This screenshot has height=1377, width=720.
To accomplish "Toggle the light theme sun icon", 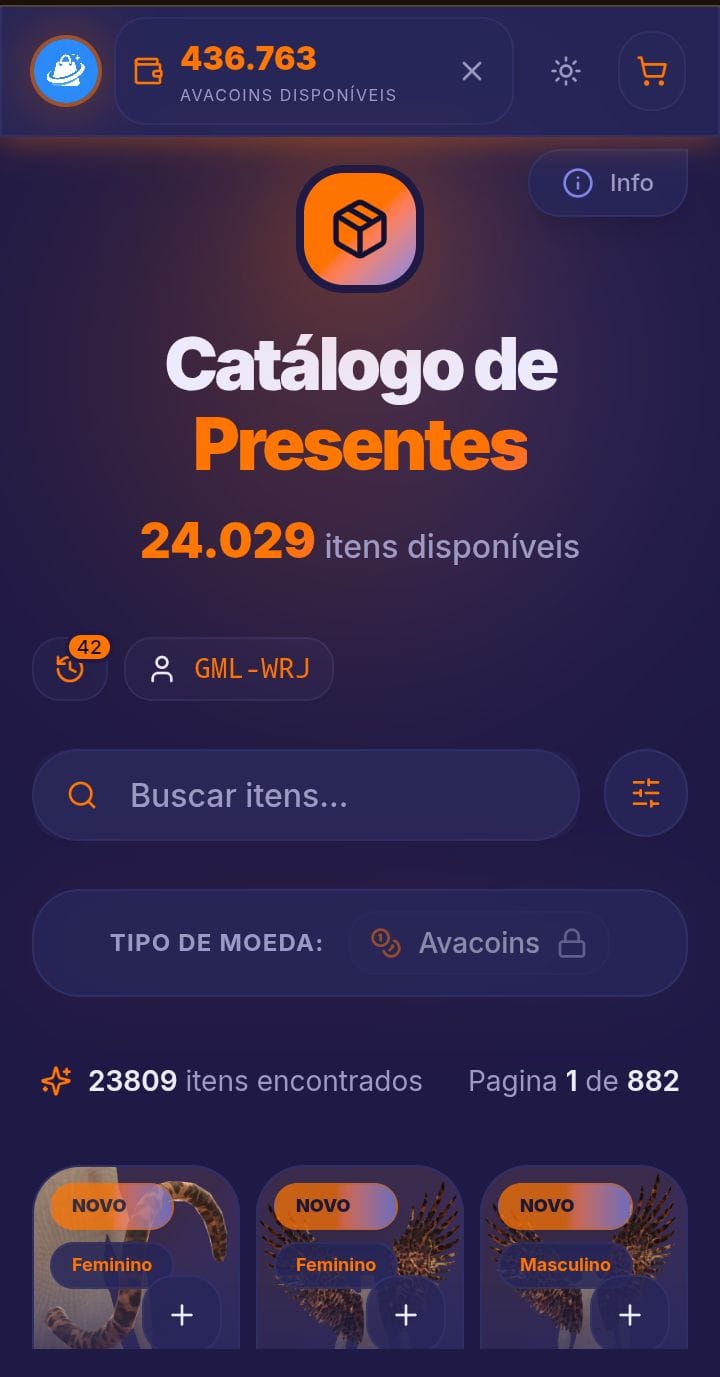I will [566, 71].
